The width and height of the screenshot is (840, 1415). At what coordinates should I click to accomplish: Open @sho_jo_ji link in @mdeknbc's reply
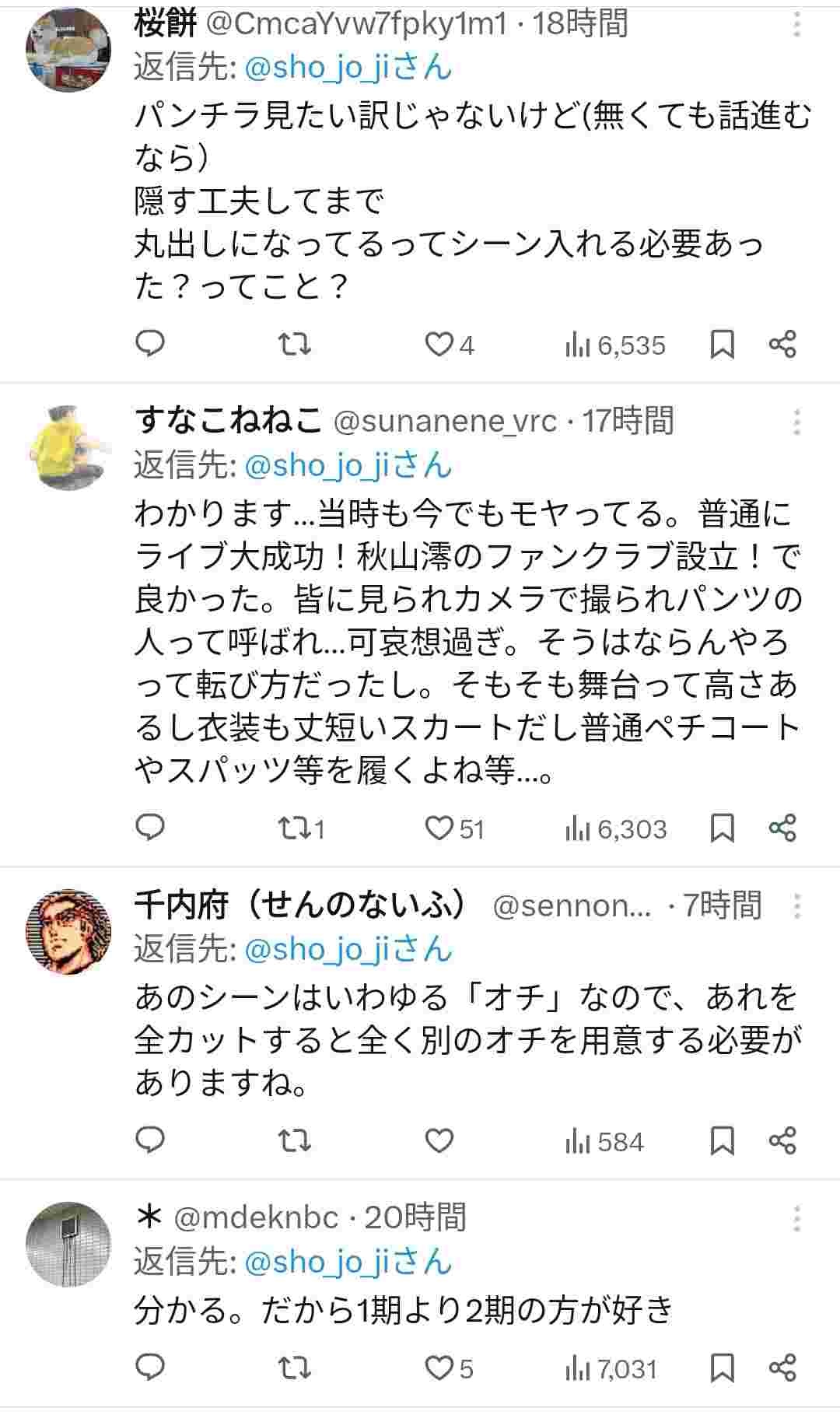tap(317, 1262)
